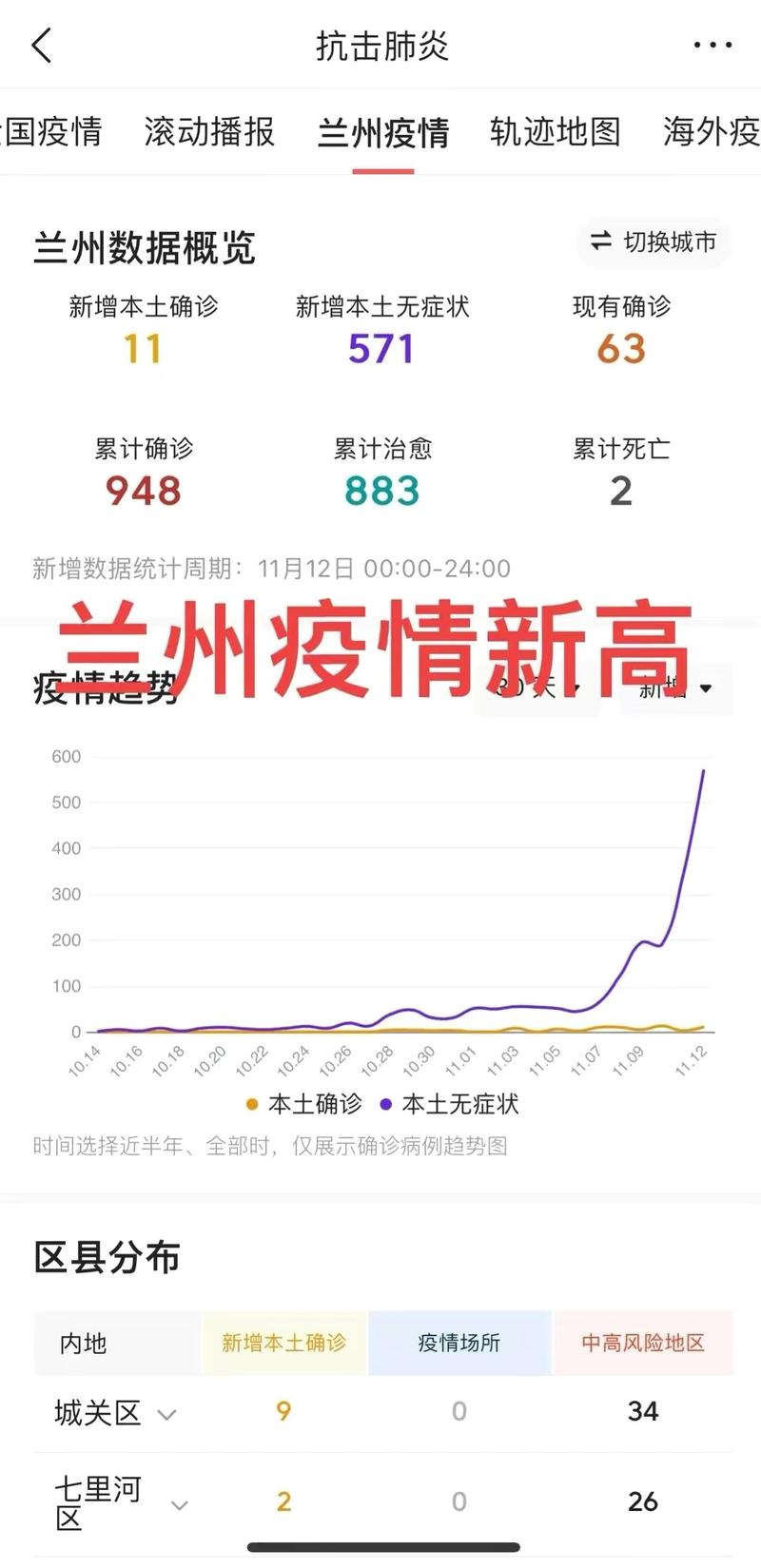761x1568 pixels.
Task: Open the three-dot overflow menu
Action: (x=712, y=46)
